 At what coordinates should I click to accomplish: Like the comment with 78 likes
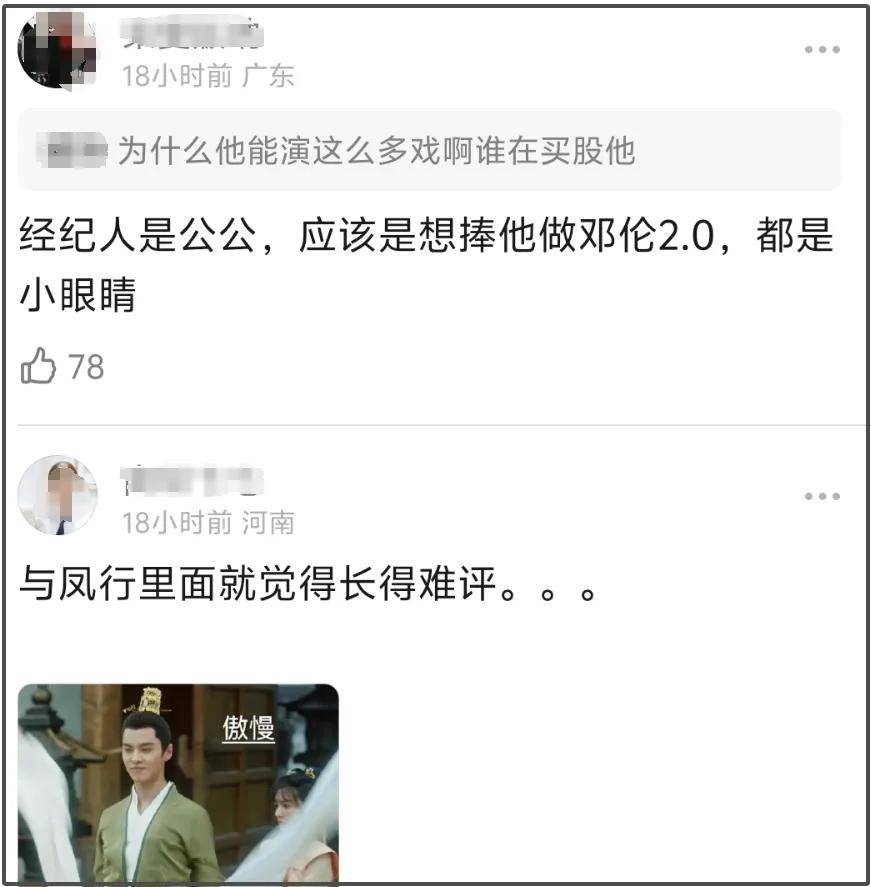tap(39, 367)
